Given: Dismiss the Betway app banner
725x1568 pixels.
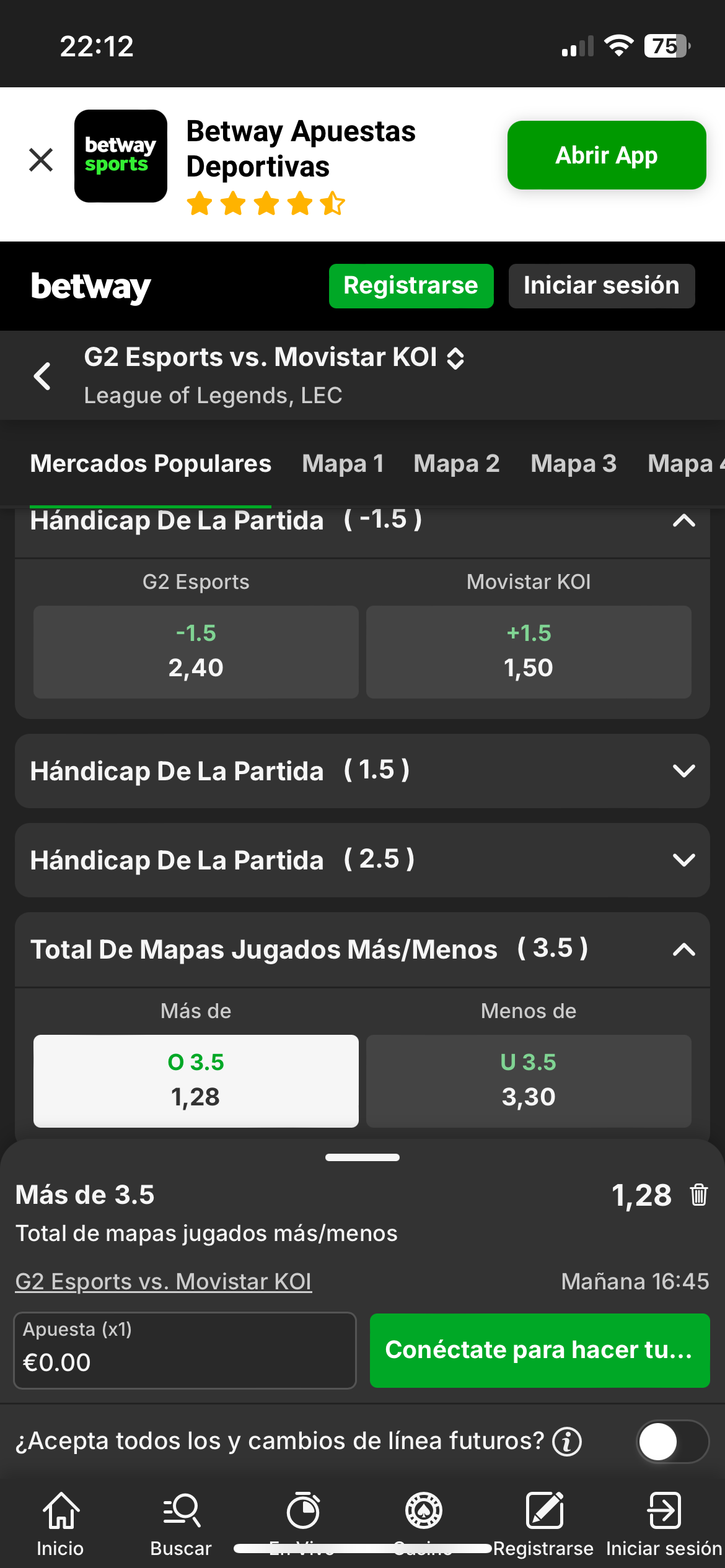Looking at the screenshot, I should click(x=41, y=160).
